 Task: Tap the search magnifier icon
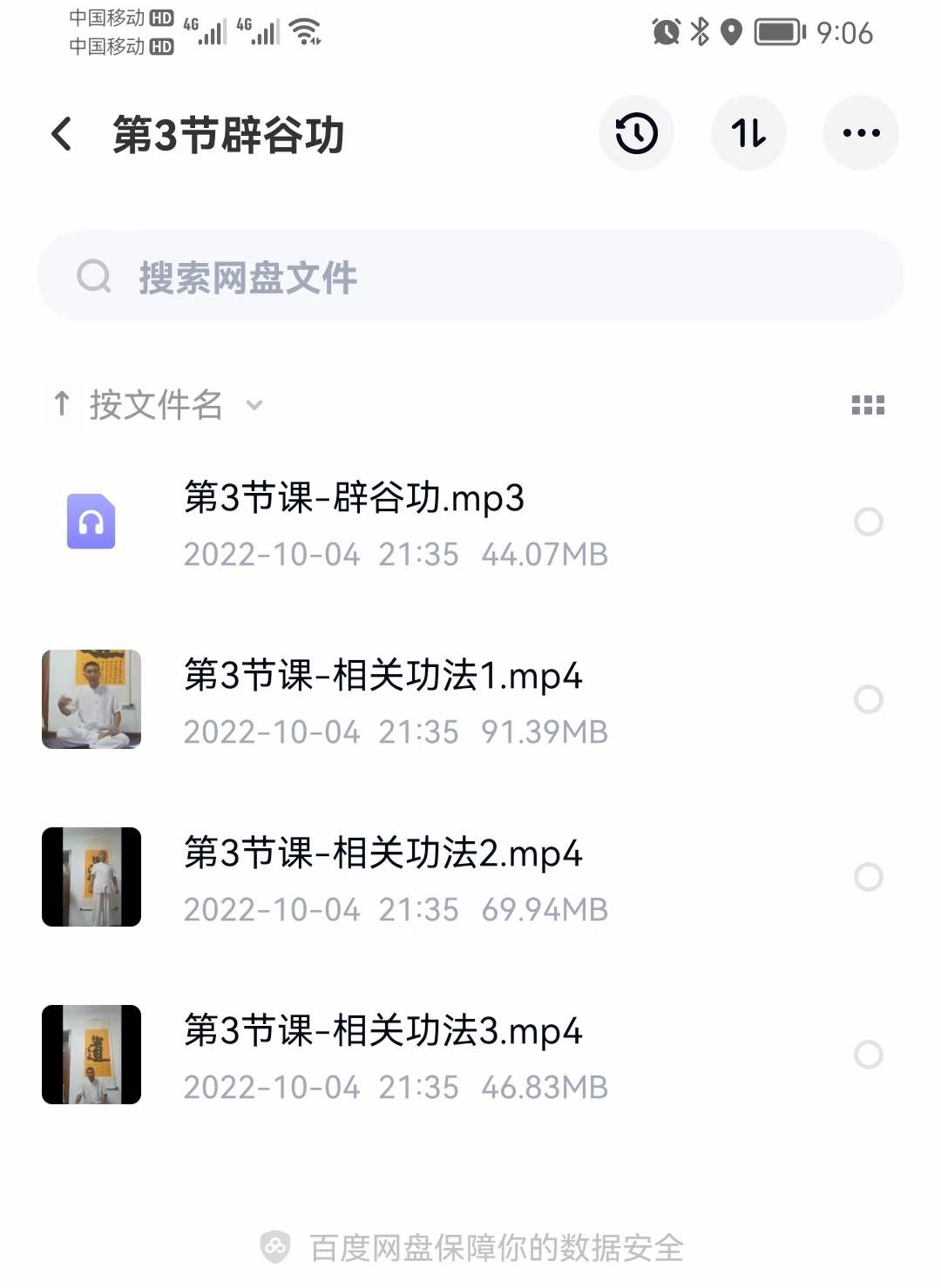coord(95,275)
